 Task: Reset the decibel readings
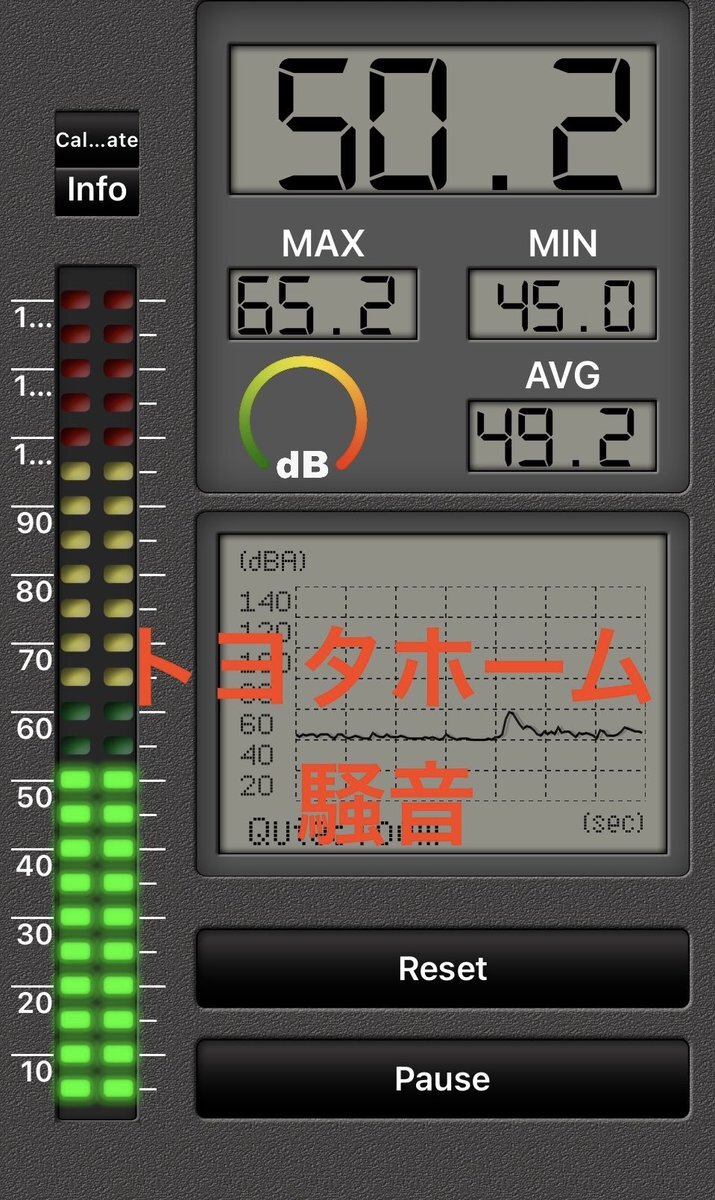tap(442, 968)
